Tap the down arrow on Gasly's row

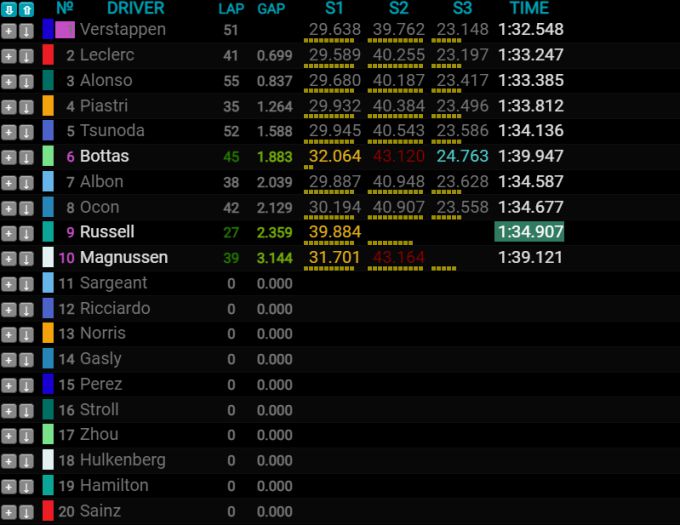(26, 359)
